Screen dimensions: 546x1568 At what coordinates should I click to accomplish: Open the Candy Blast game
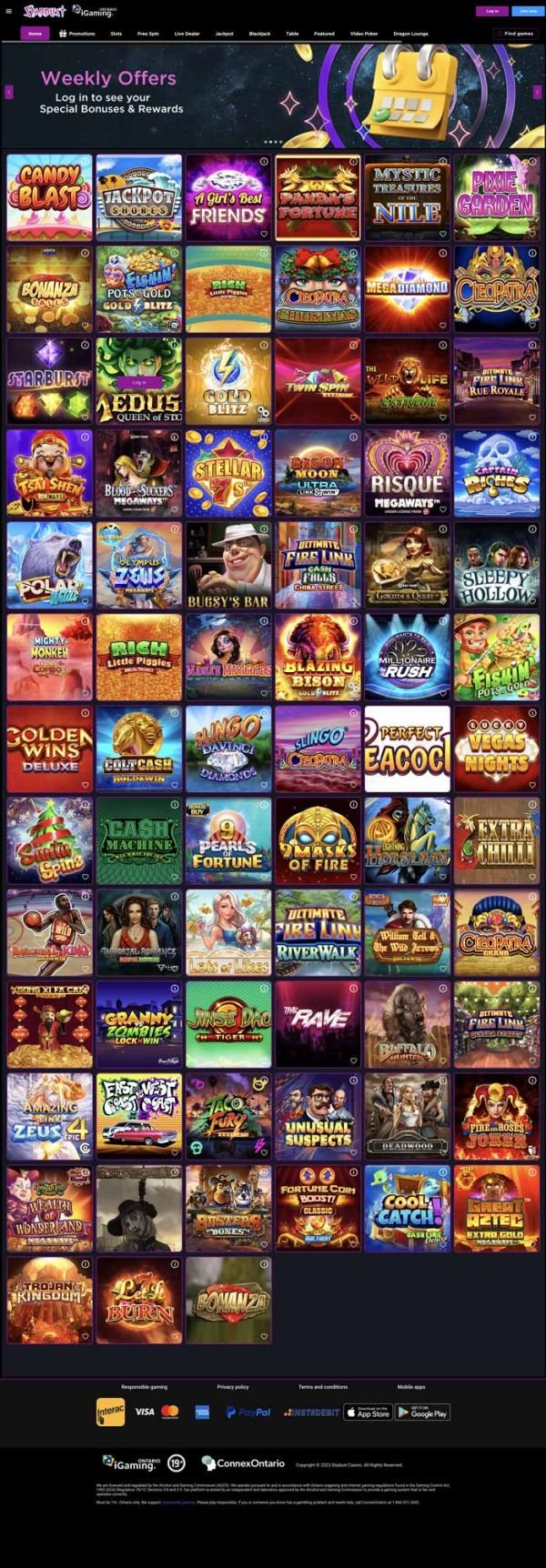(49, 196)
